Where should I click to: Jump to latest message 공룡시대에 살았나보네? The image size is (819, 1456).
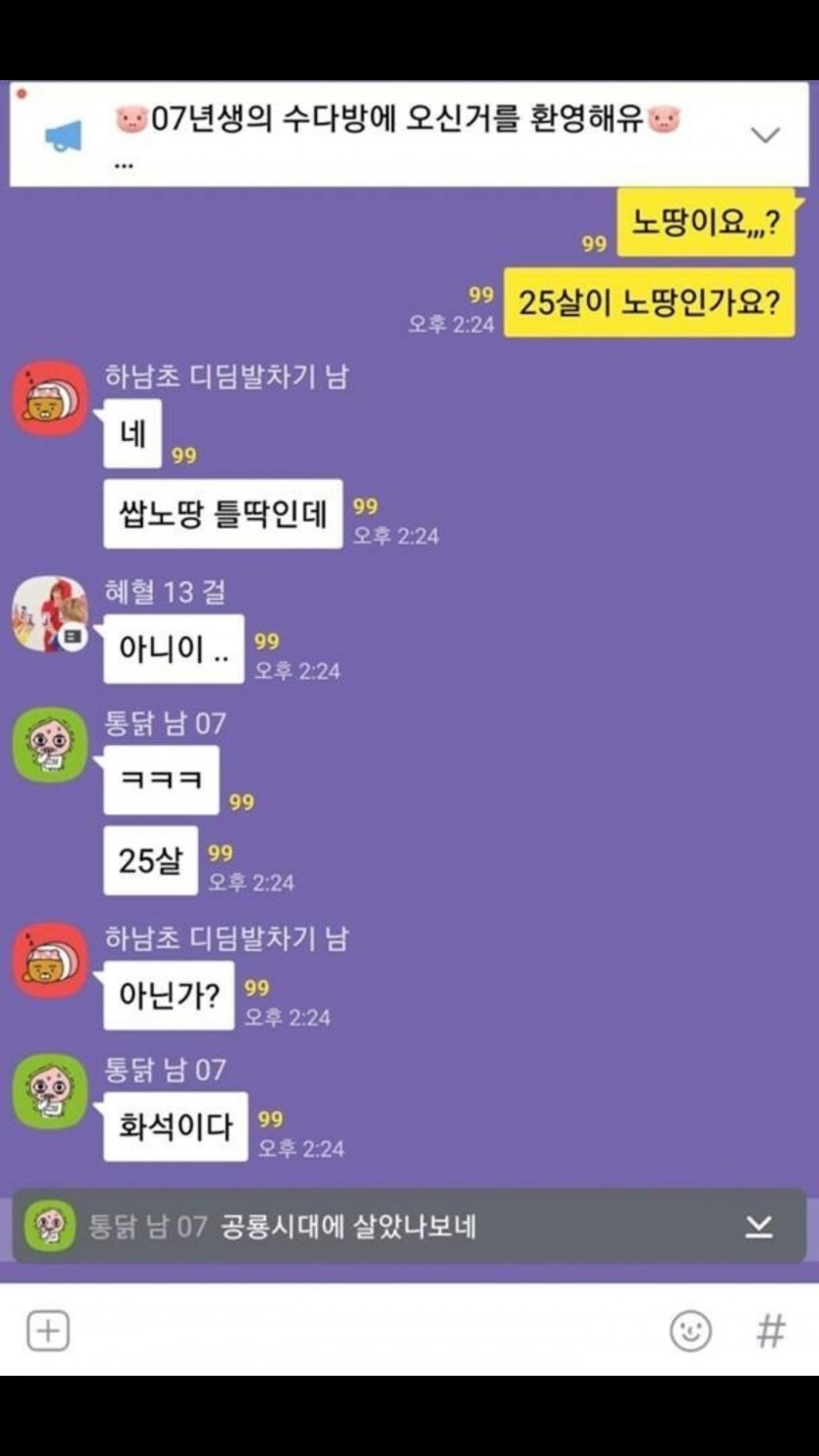pyautogui.click(x=409, y=1226)
